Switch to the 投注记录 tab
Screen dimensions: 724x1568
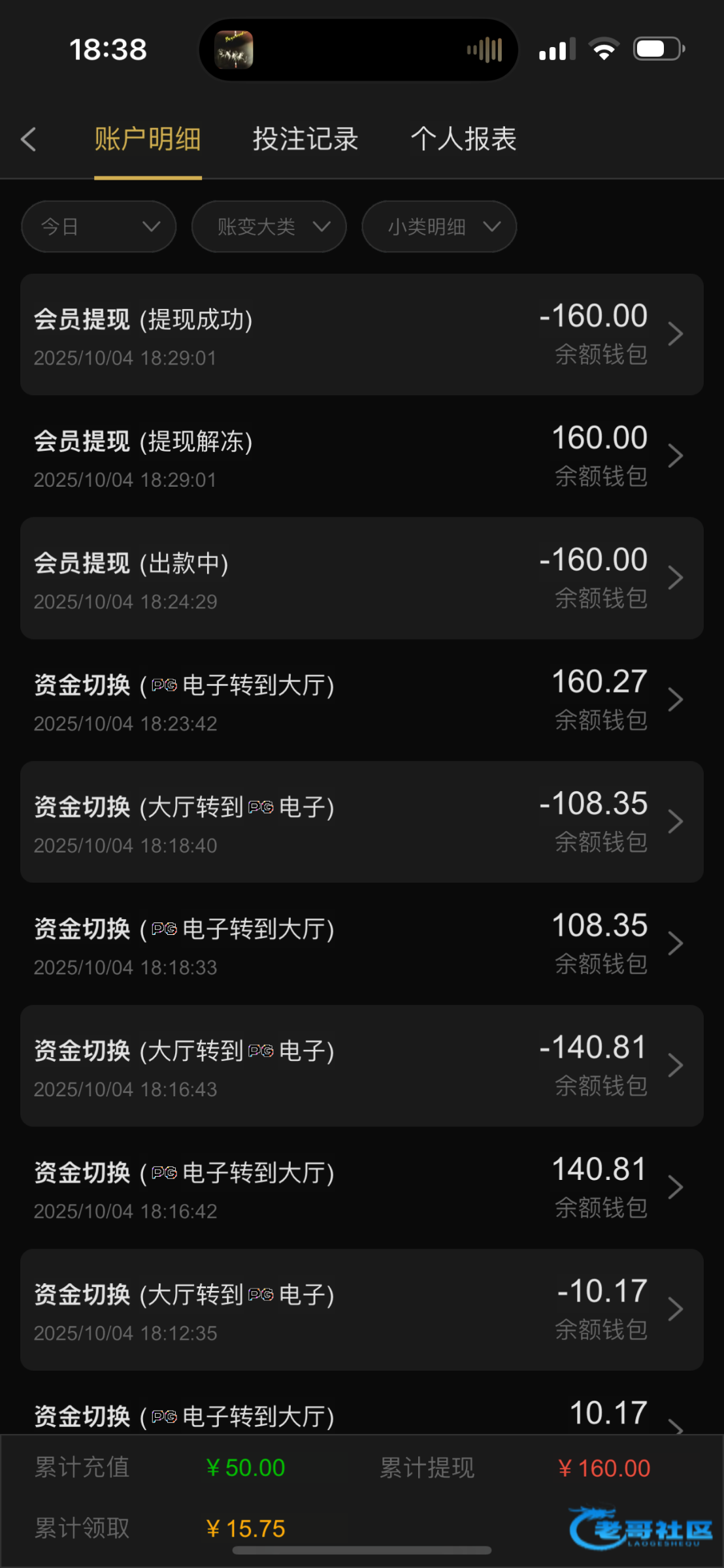[x=305, y=139]
